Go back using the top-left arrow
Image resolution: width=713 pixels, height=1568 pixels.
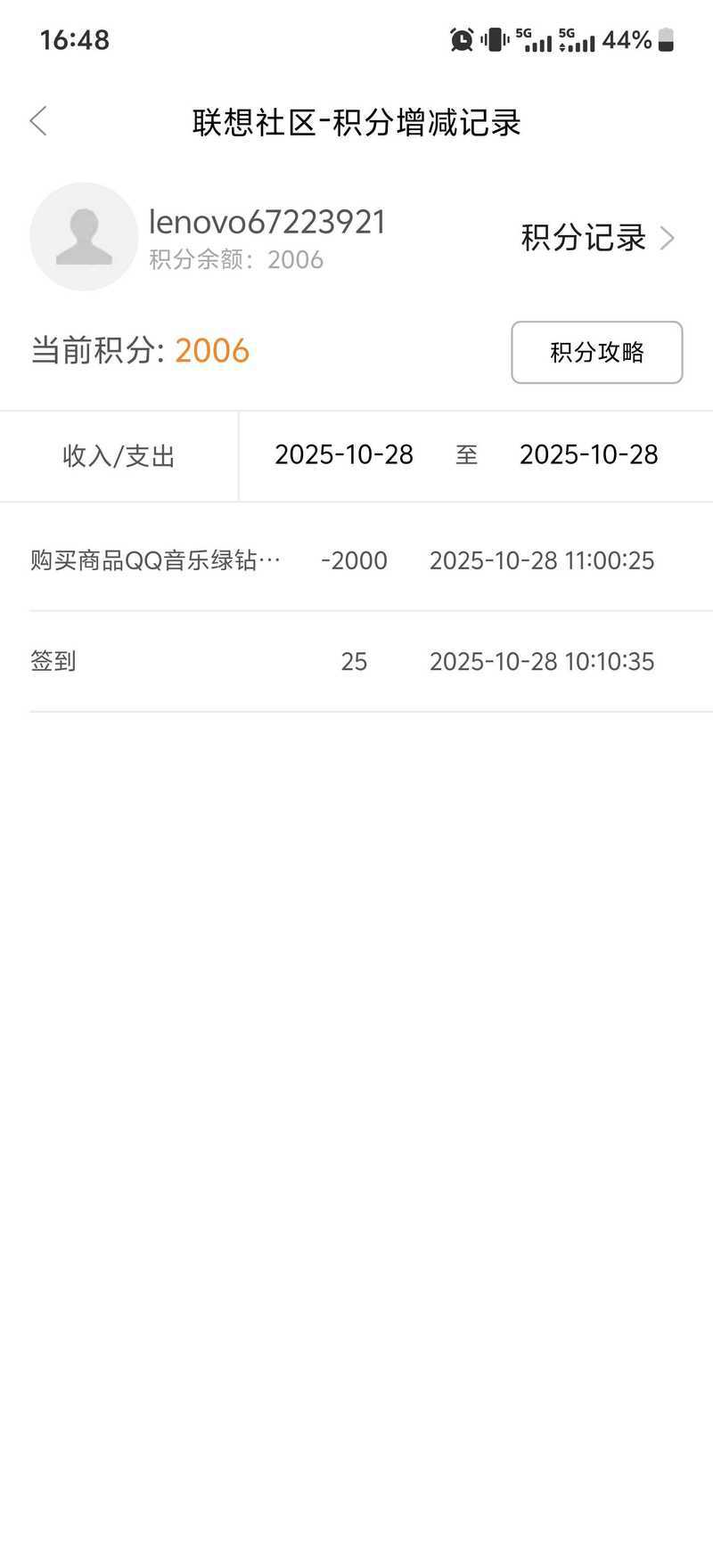click(x=38, y=121)
